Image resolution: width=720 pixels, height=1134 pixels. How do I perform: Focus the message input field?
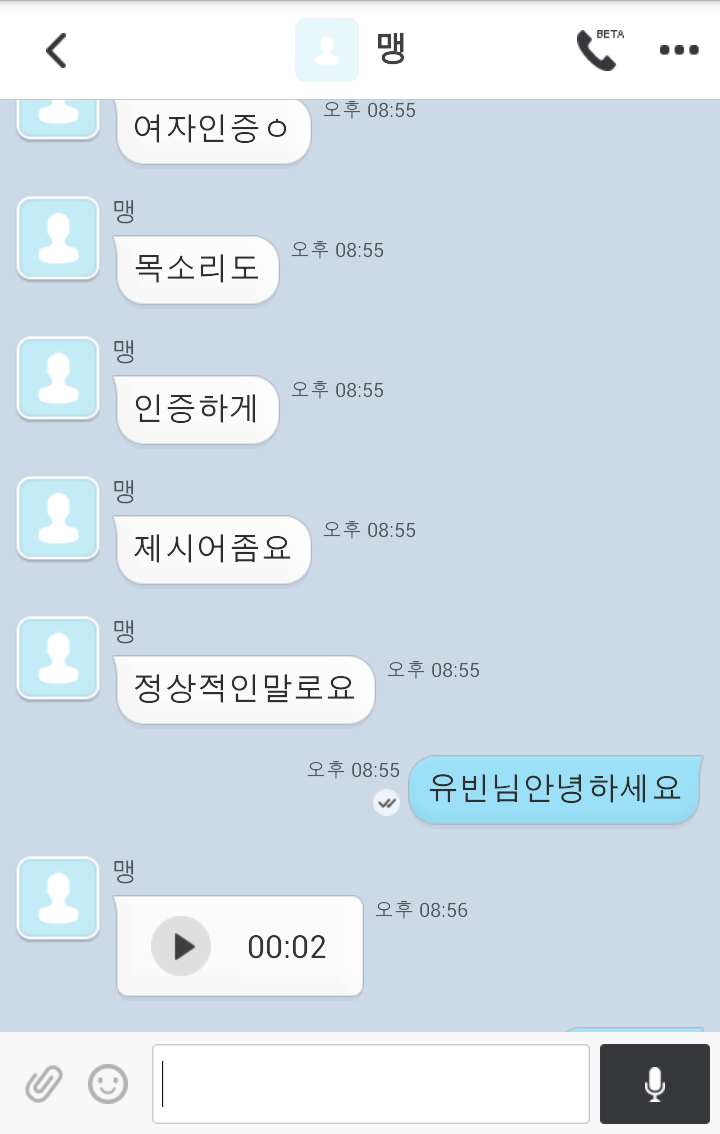tap(370, 1084)
